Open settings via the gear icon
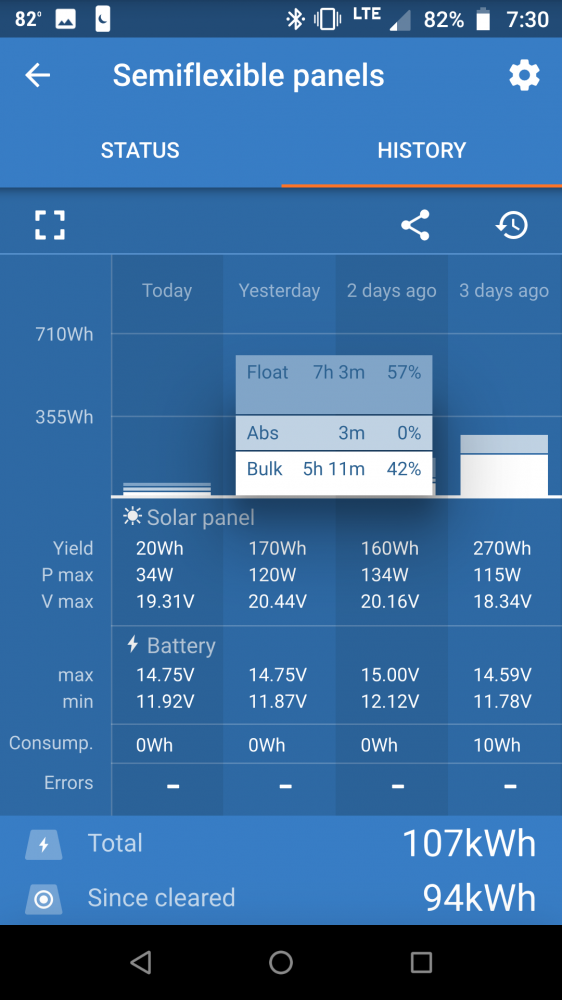Viewport: 562px width, 1000px height. (x=524, y=76)
